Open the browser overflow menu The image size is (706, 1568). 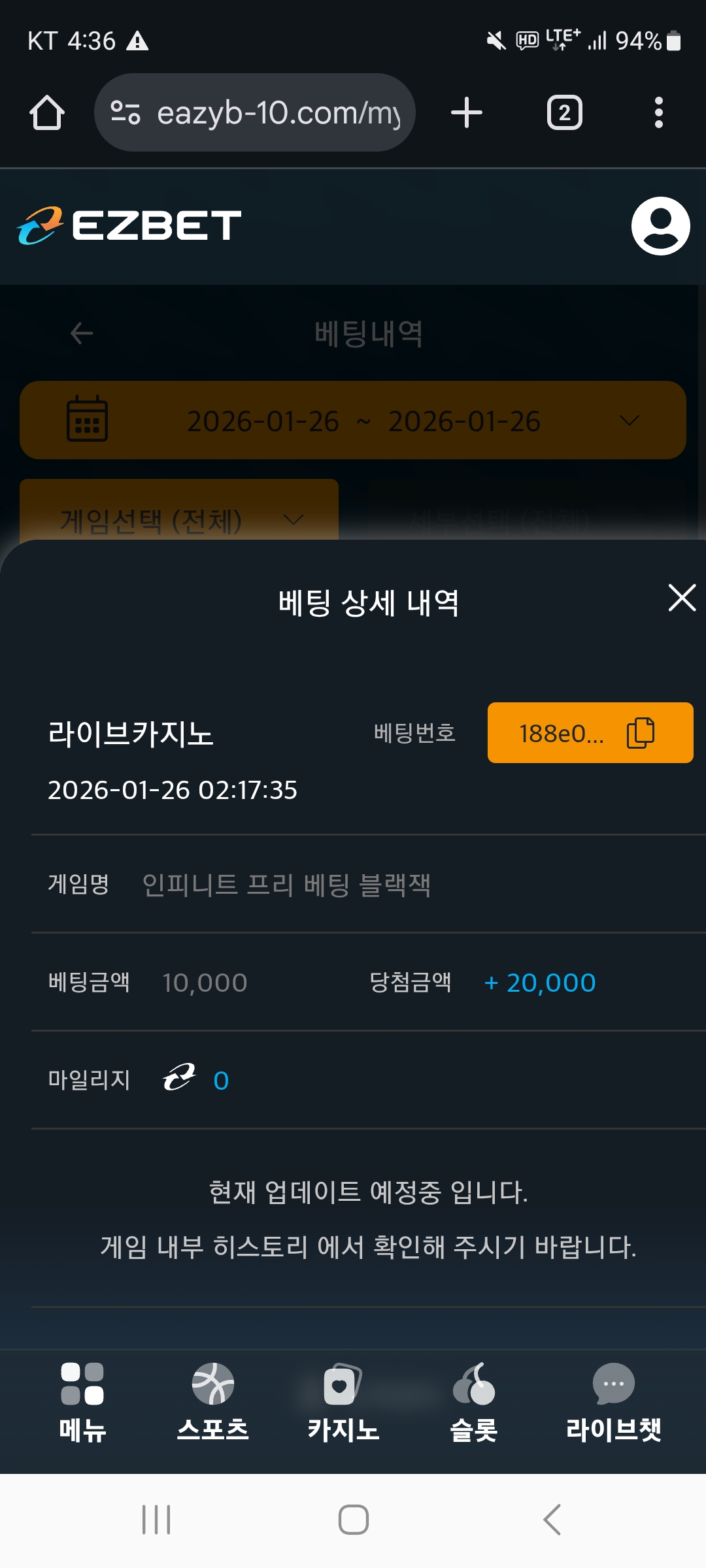point(658,113)
